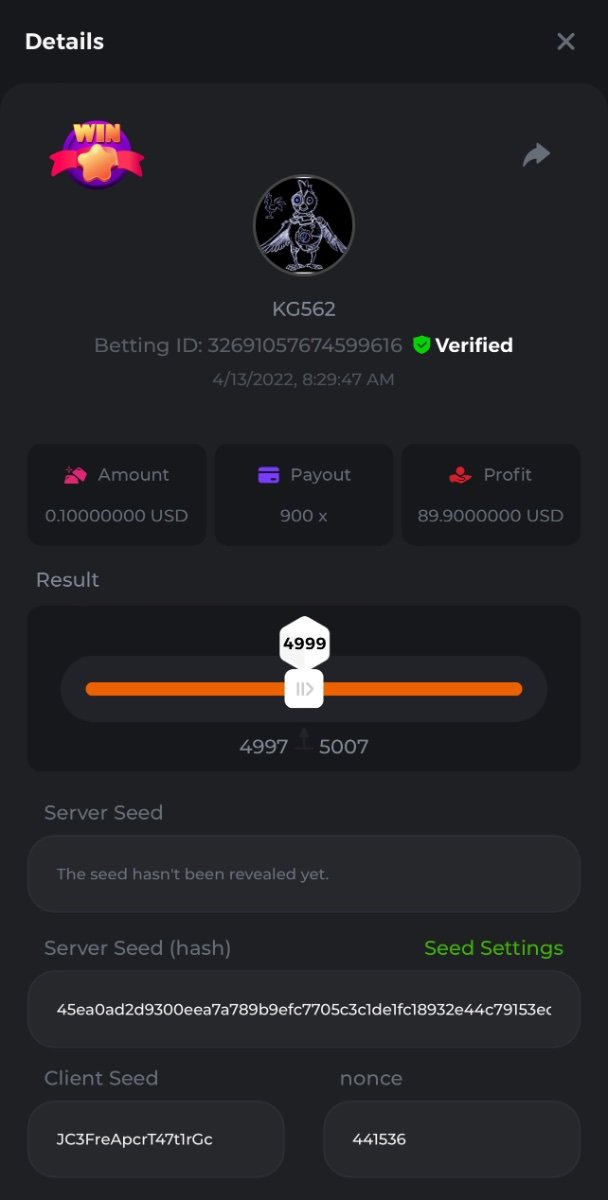Open KG562's profile avatar
Image resolution: width=608 pixels, height=1200 pixels.
(304, 225)
